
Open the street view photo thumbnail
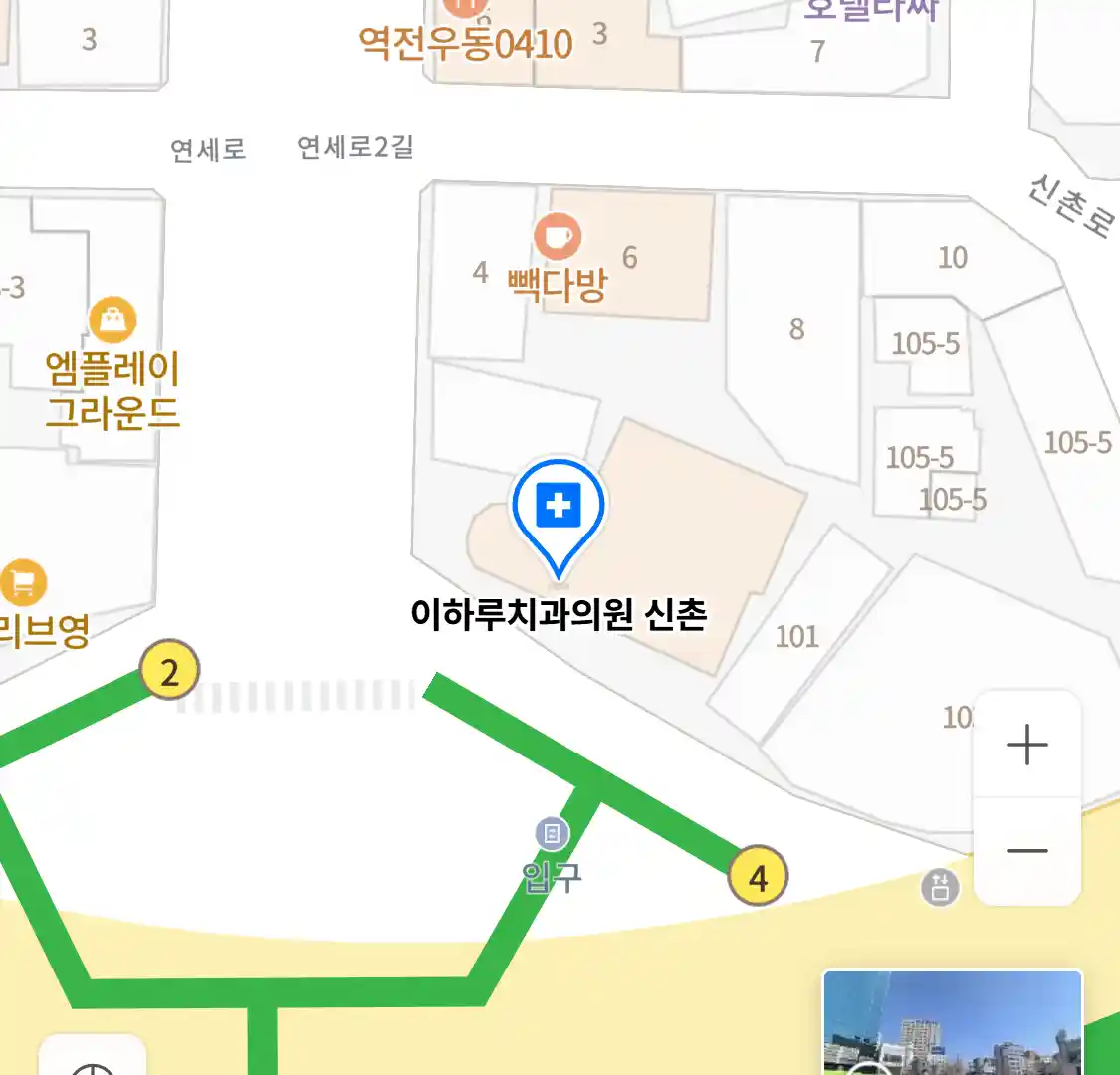[952, 1022]
